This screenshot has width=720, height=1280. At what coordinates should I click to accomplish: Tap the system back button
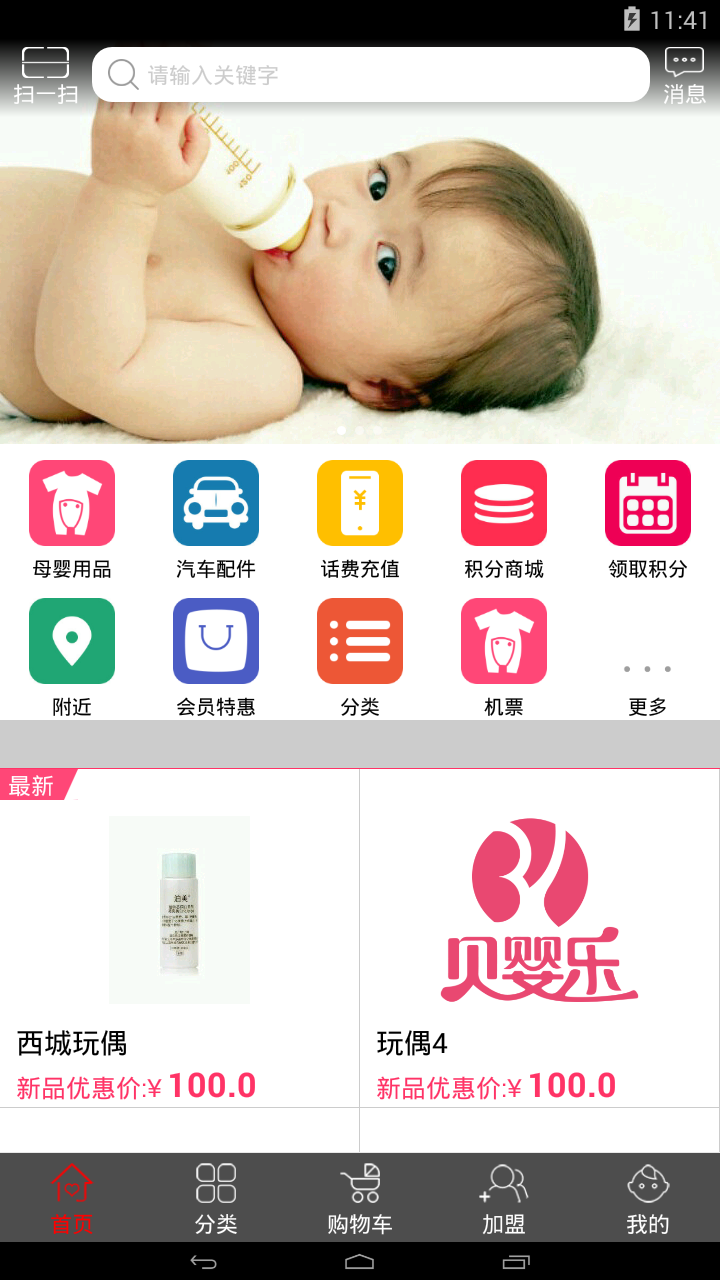[203, 1262]
